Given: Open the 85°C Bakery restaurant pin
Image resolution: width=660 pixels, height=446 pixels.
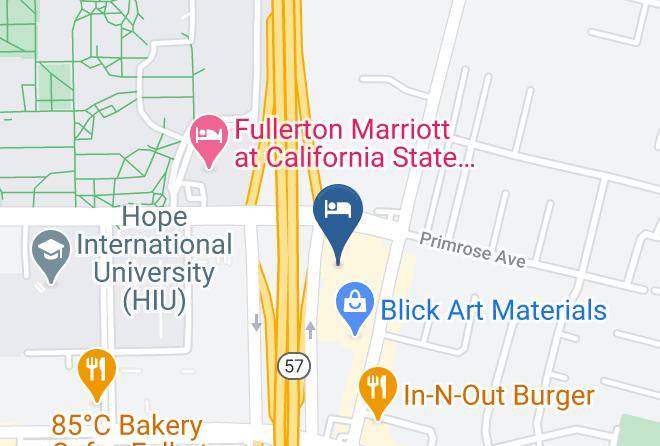Looking at the screenshot, I should (97, 373).
